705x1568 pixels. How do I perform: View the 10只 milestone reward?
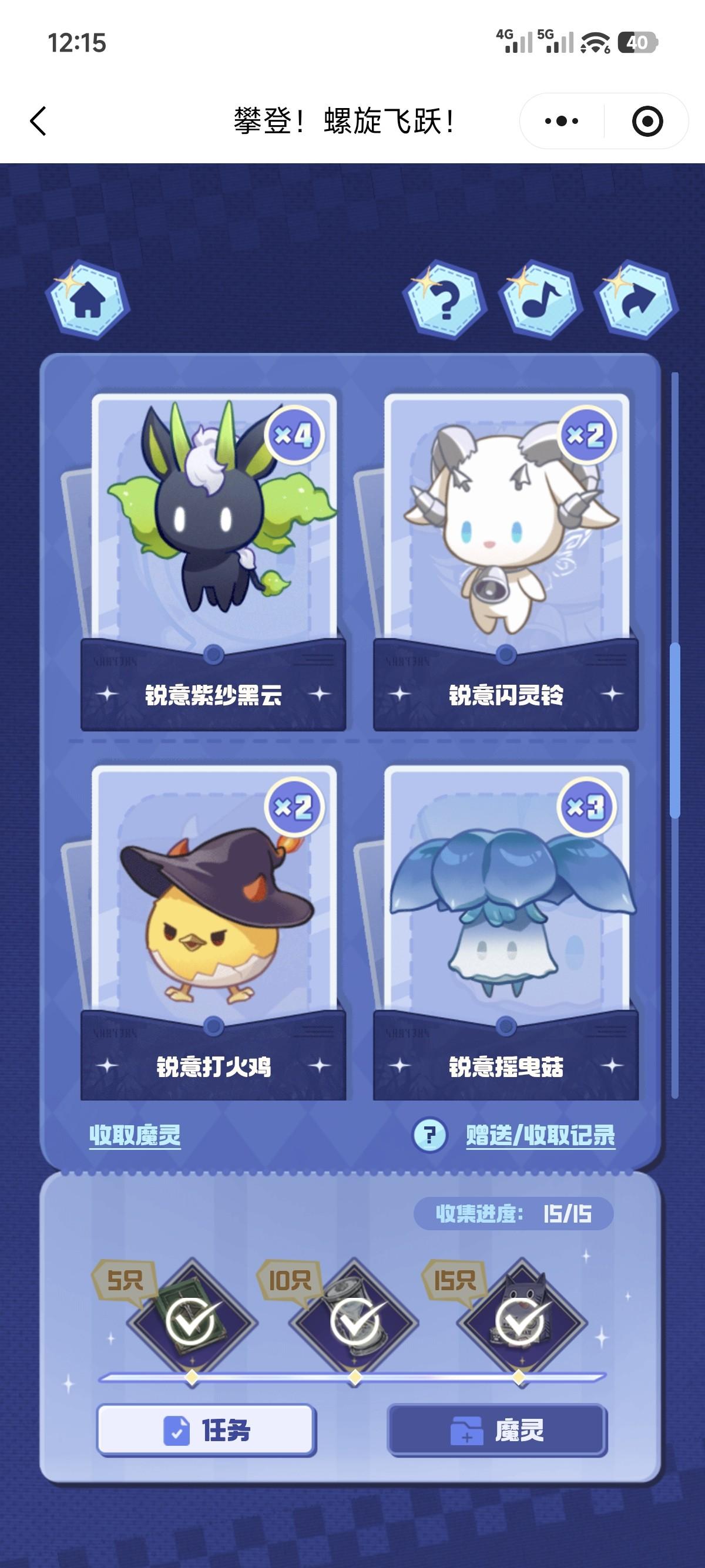(355, 1322)
